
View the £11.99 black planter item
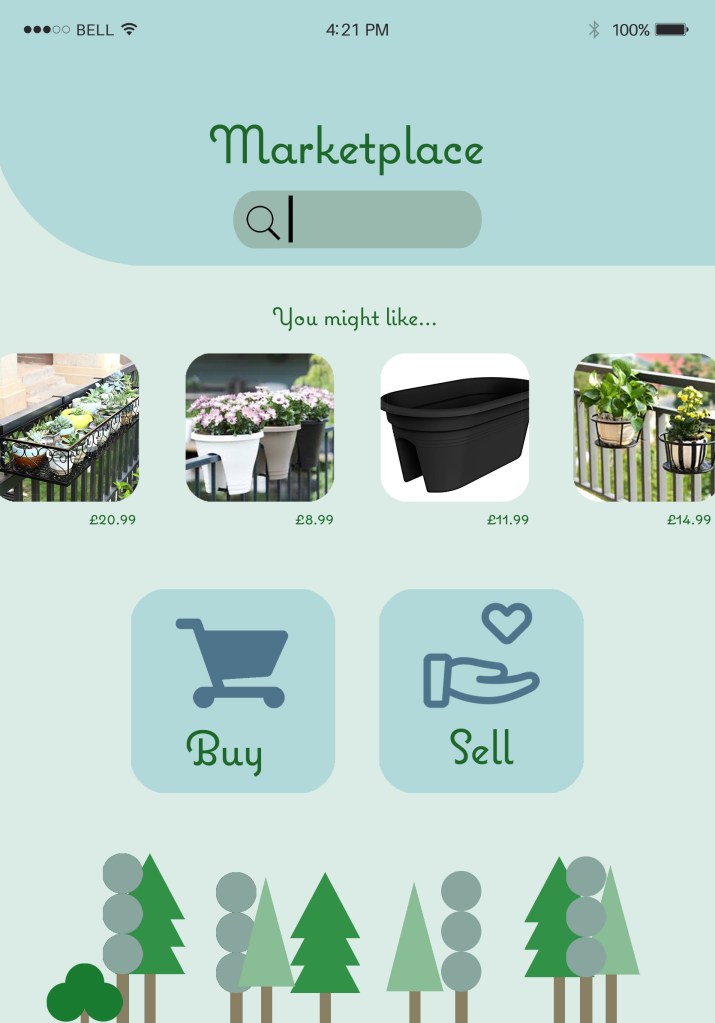(x=455, y=427)
